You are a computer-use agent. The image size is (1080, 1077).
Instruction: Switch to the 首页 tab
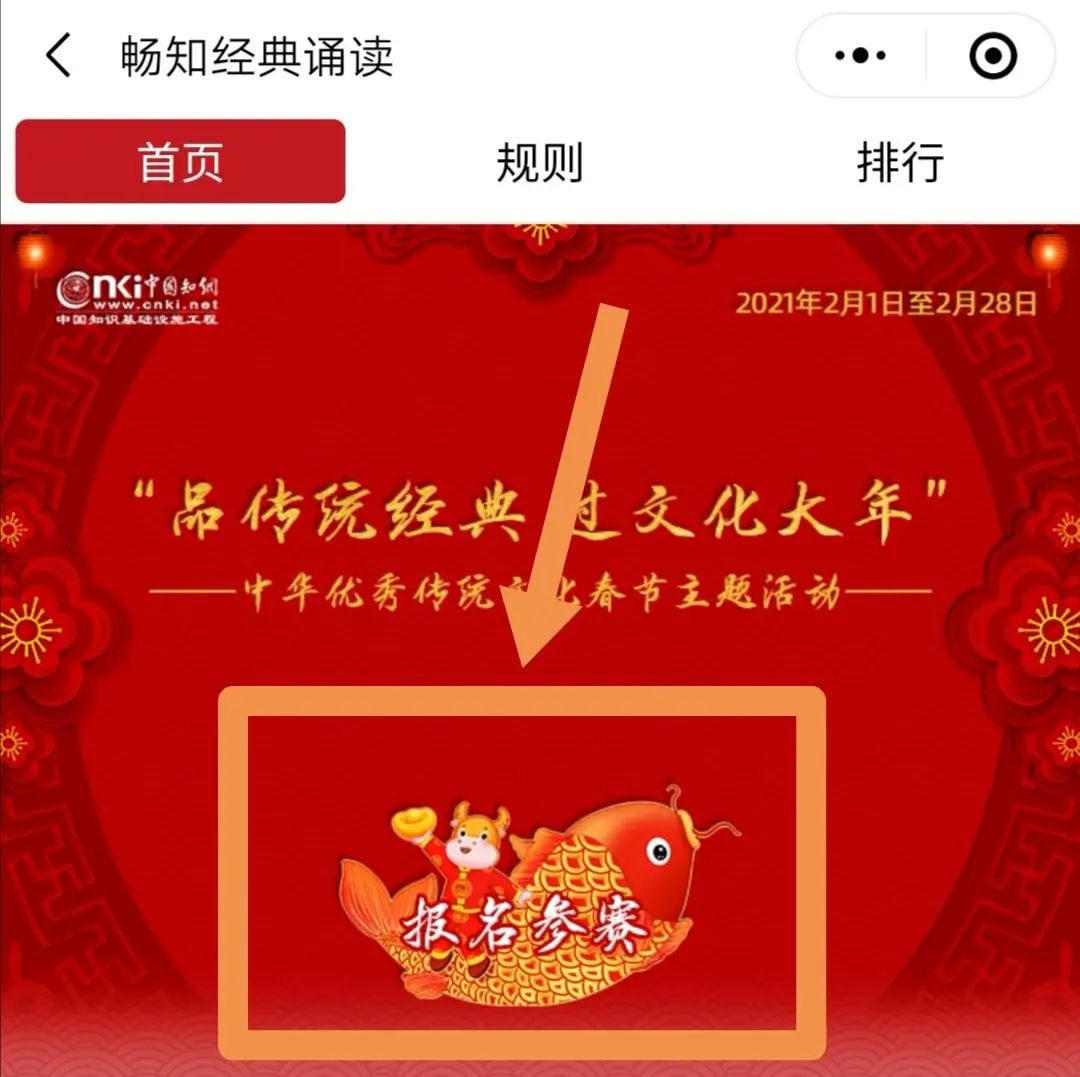(x=180, y=162)
